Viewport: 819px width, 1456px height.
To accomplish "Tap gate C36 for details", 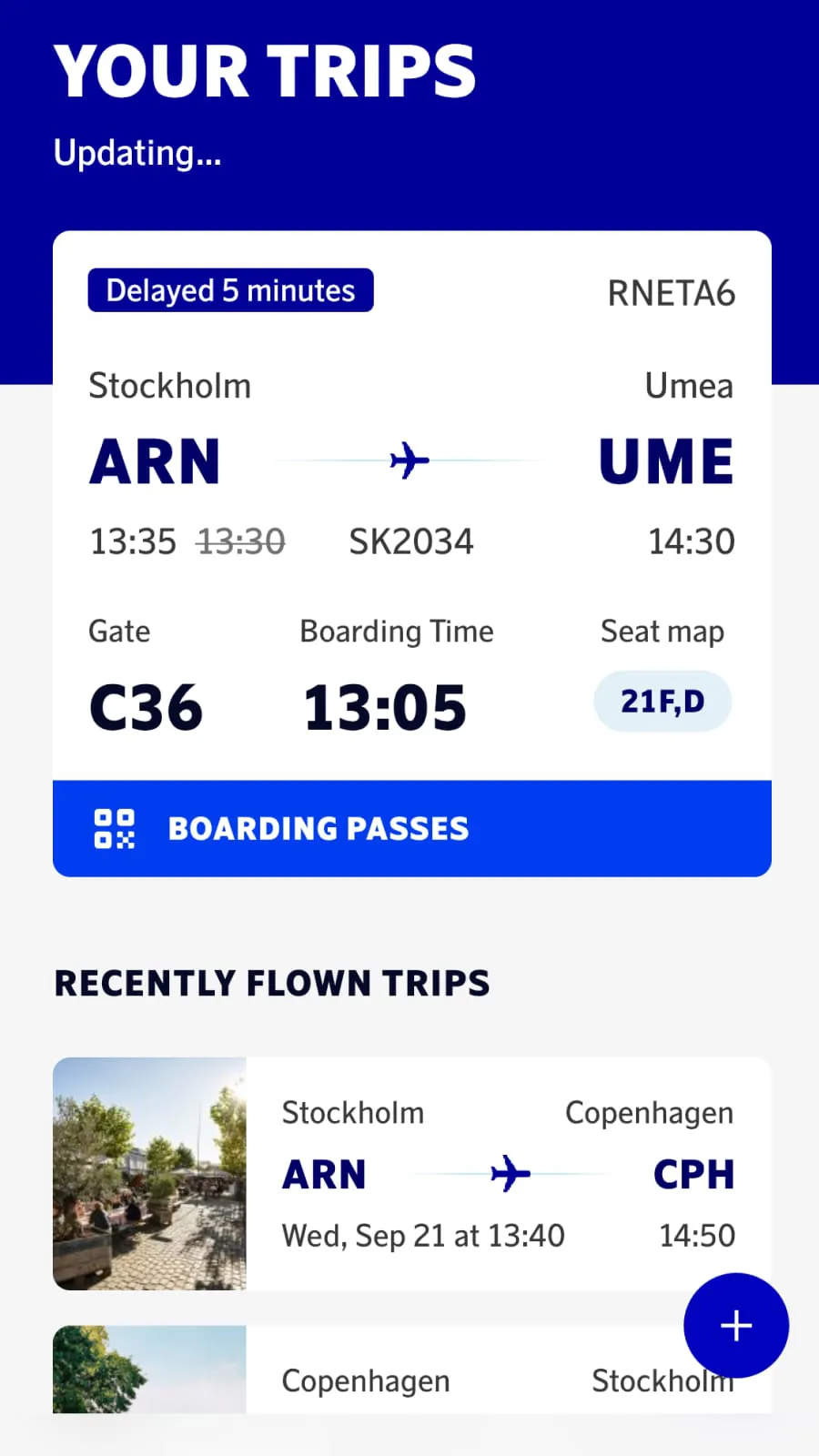I will pyautogui.click(x=146, y=706).
